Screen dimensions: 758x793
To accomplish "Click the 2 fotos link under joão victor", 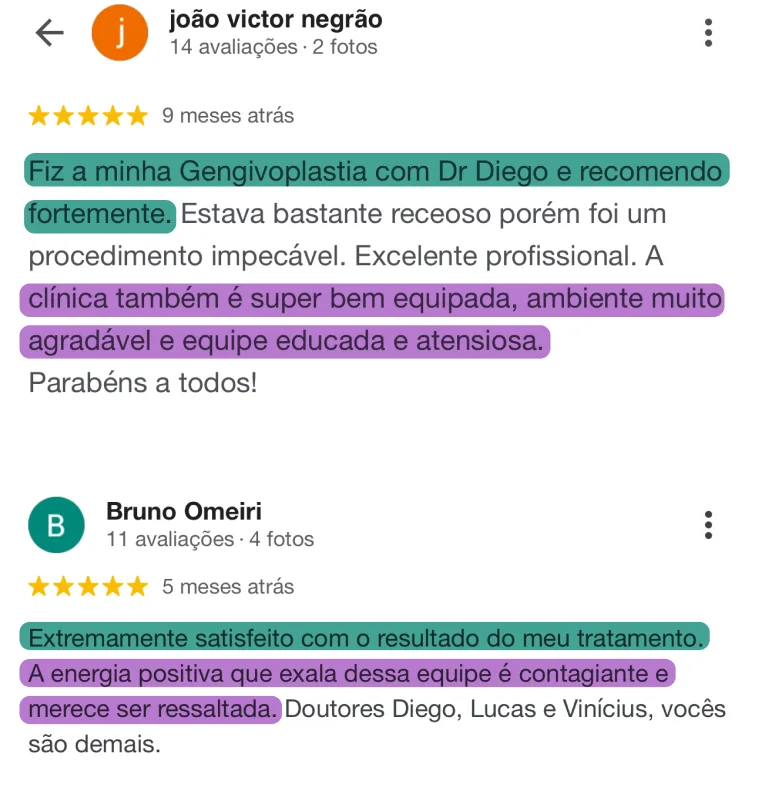I will [346, 46].
